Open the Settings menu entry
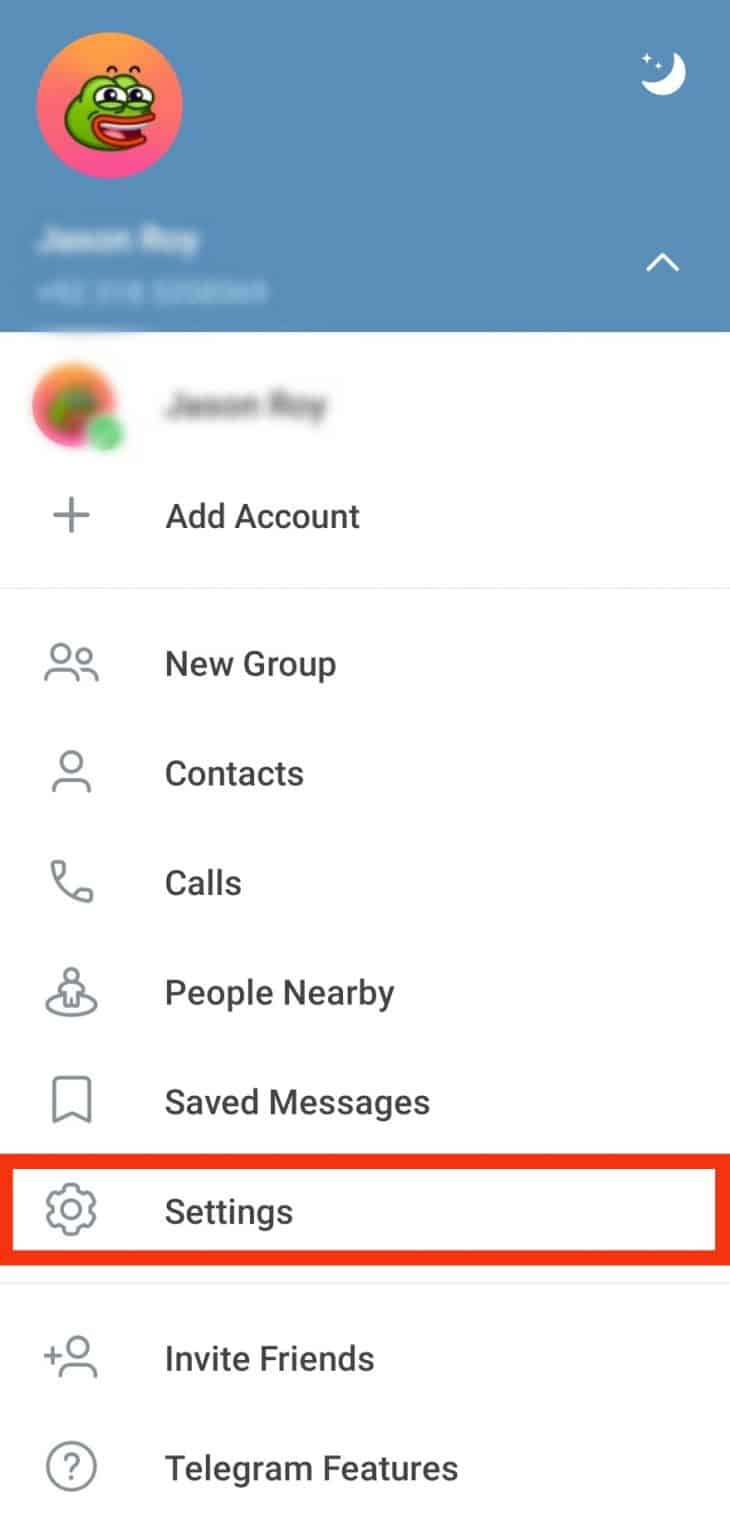Image resolution: width=730 pixels, height=1536 pixels. click(228, 1211)
